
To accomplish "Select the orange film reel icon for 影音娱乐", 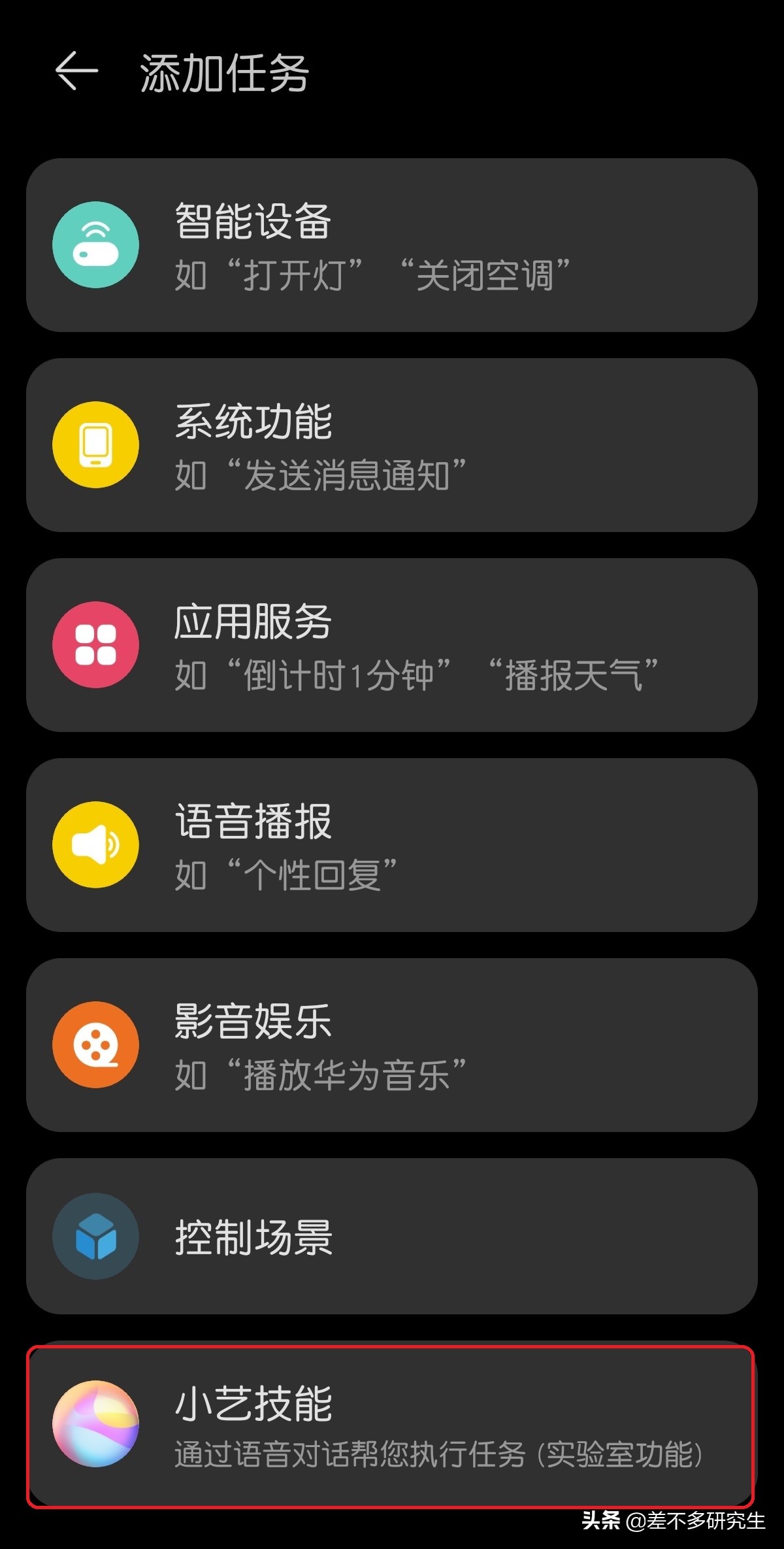I will click(x=97, y=1044).
